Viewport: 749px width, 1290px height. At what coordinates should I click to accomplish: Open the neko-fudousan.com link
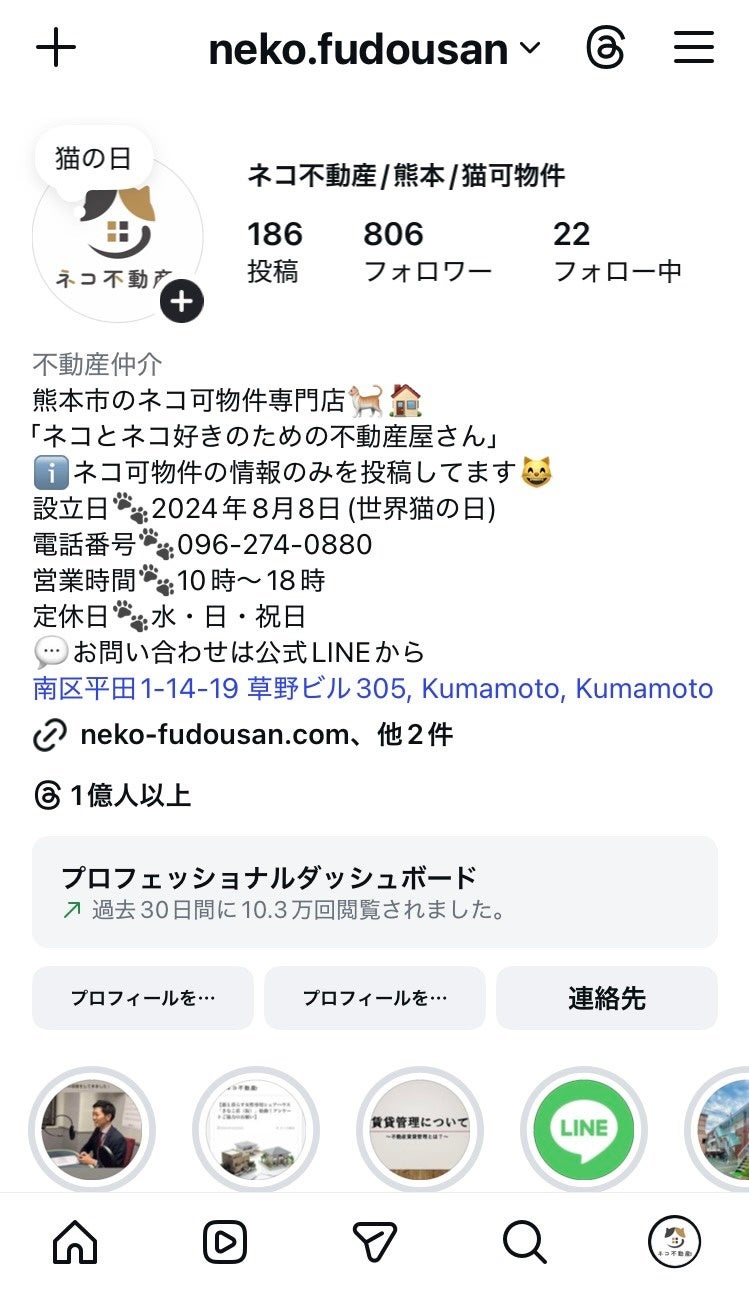[265, 736]
